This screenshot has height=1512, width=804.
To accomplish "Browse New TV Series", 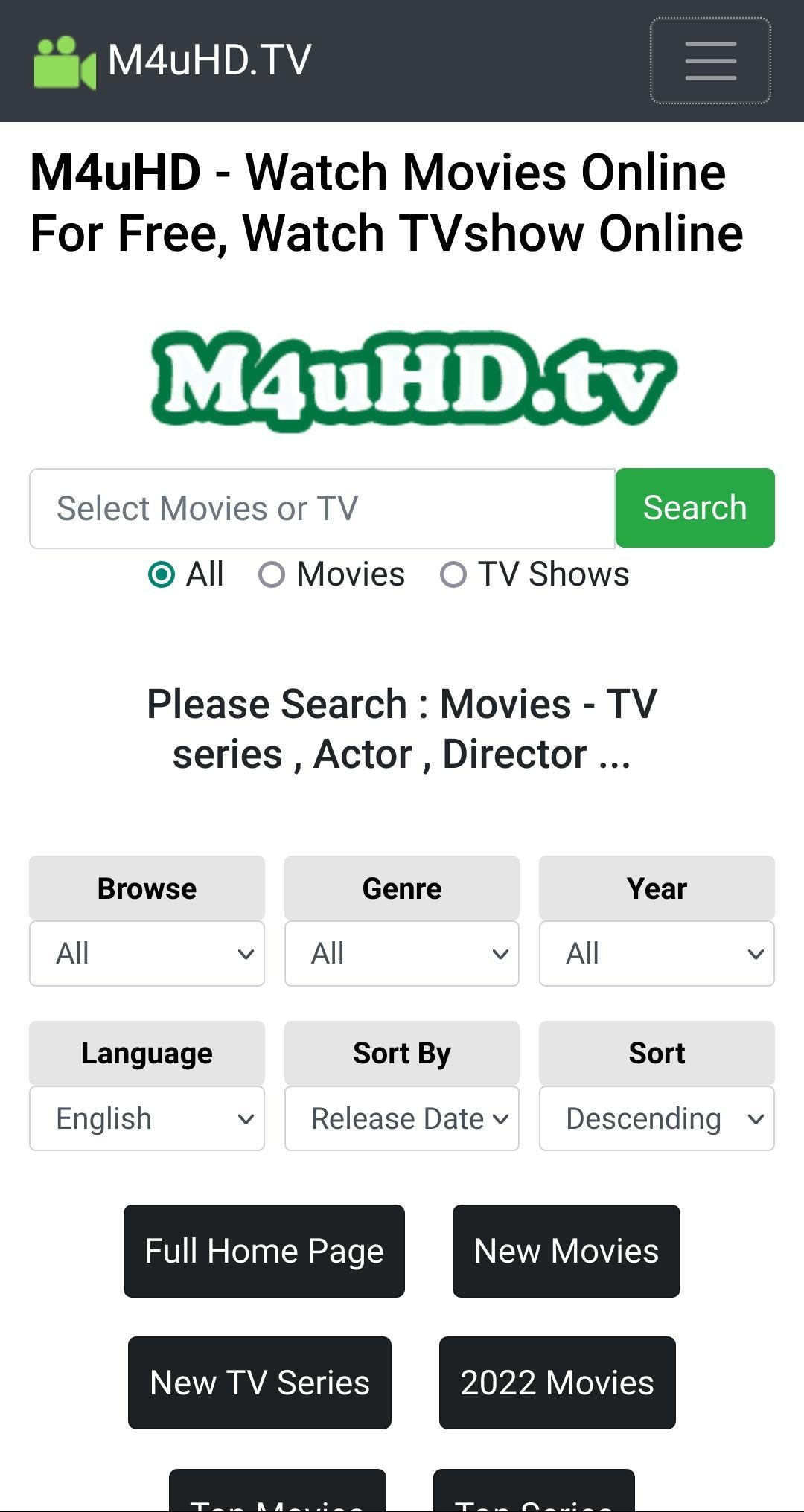I will tap(260, 1383).
